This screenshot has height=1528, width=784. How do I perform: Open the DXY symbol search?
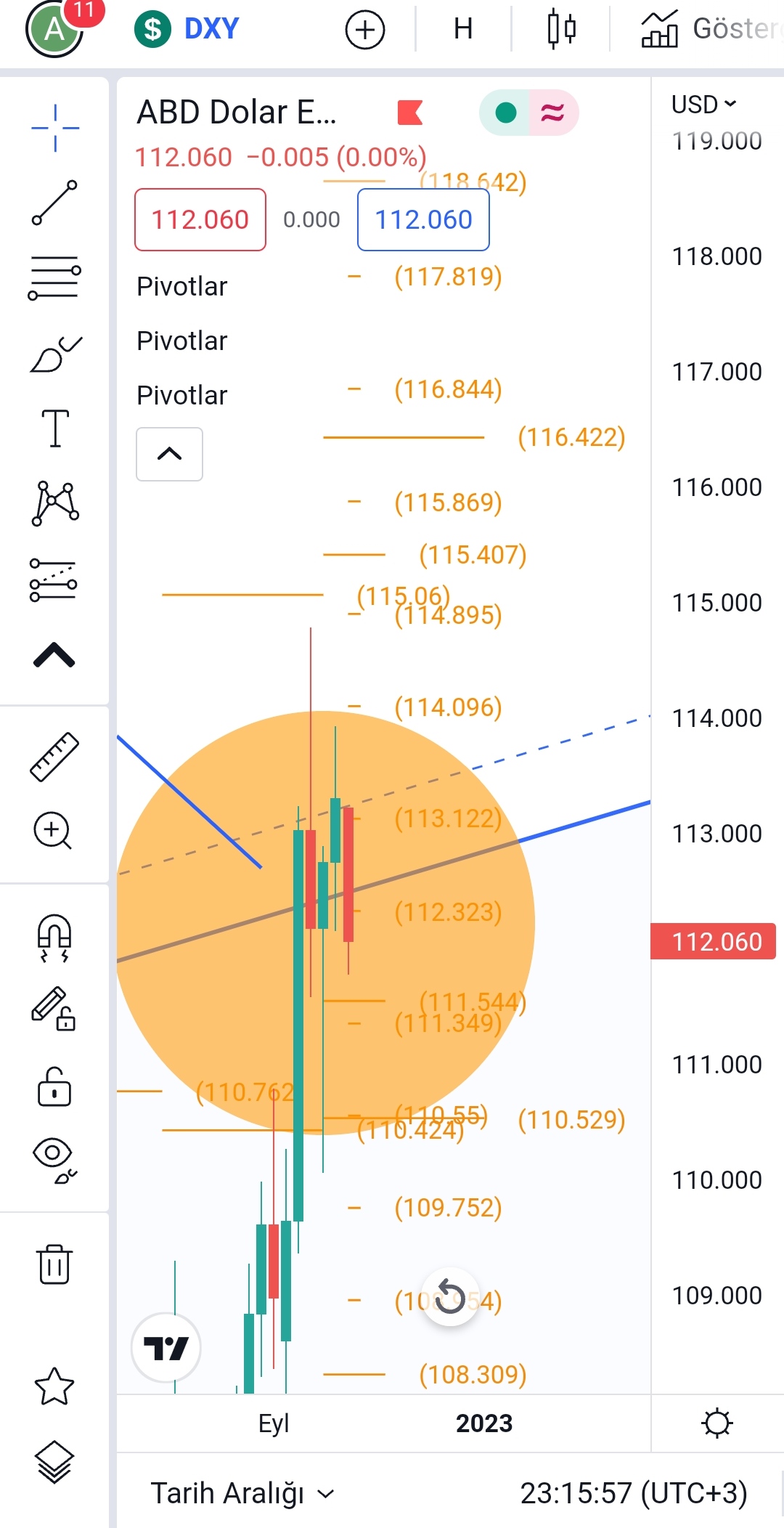[187, 29]
